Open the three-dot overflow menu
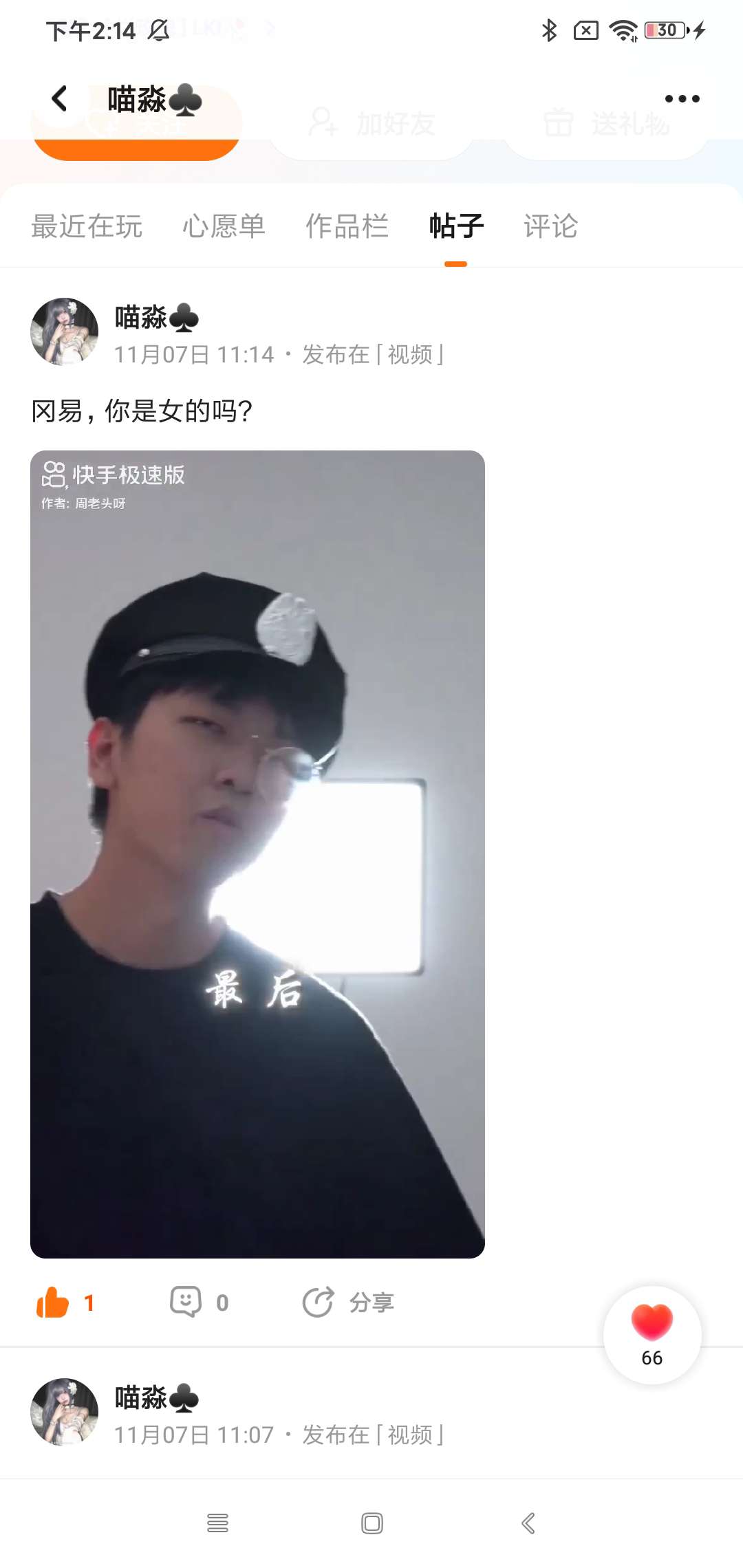 [682, 99]
